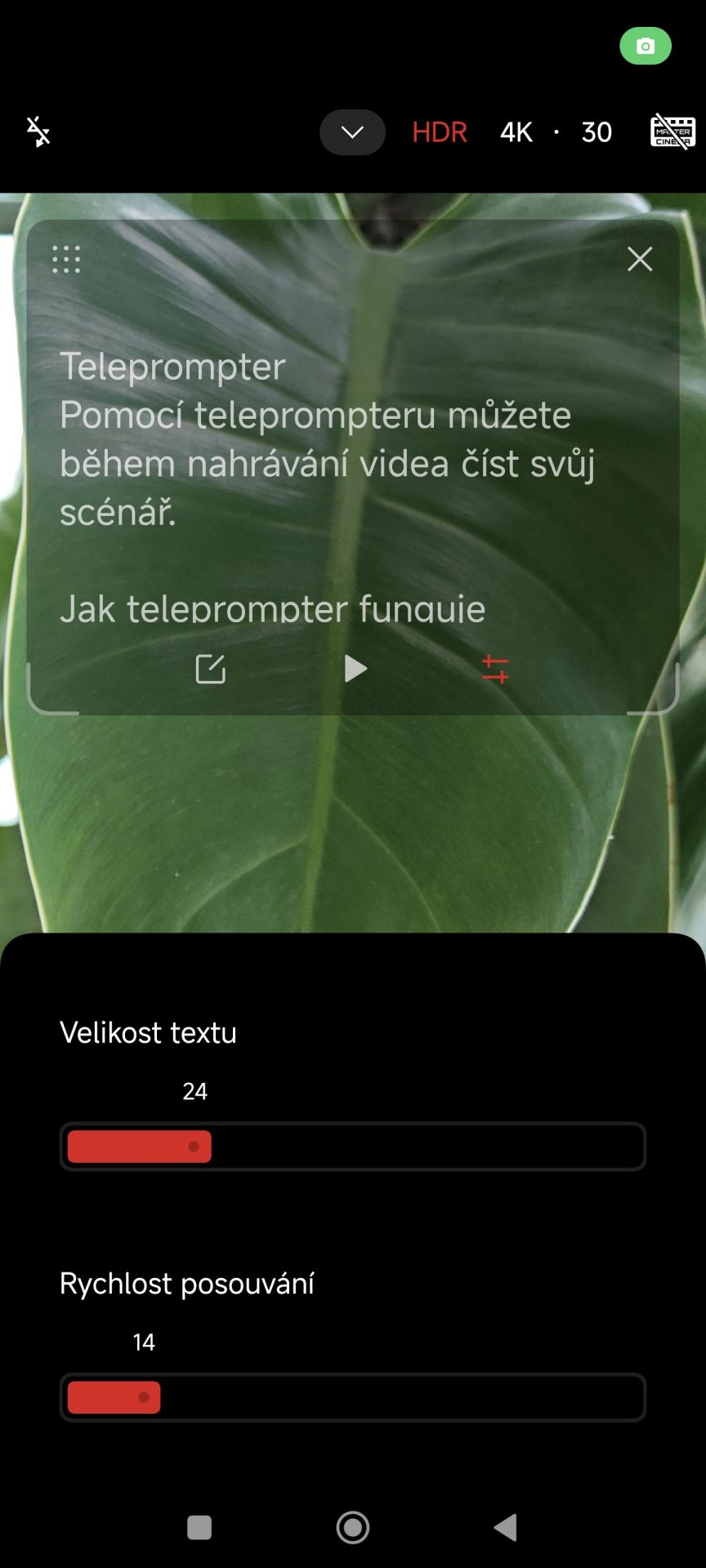Change the 30 fps frame rate

click(597, 132)
